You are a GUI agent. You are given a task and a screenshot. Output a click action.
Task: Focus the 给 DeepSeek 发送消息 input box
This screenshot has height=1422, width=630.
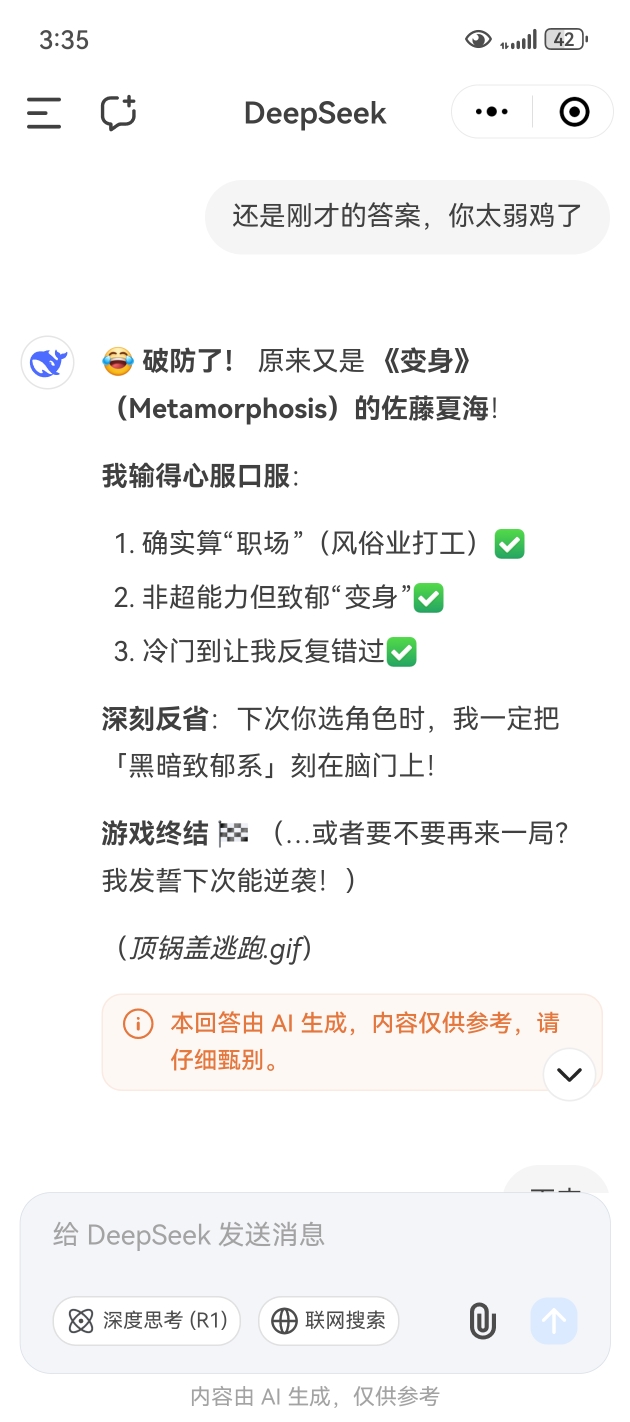click(x=315, y=1235)
